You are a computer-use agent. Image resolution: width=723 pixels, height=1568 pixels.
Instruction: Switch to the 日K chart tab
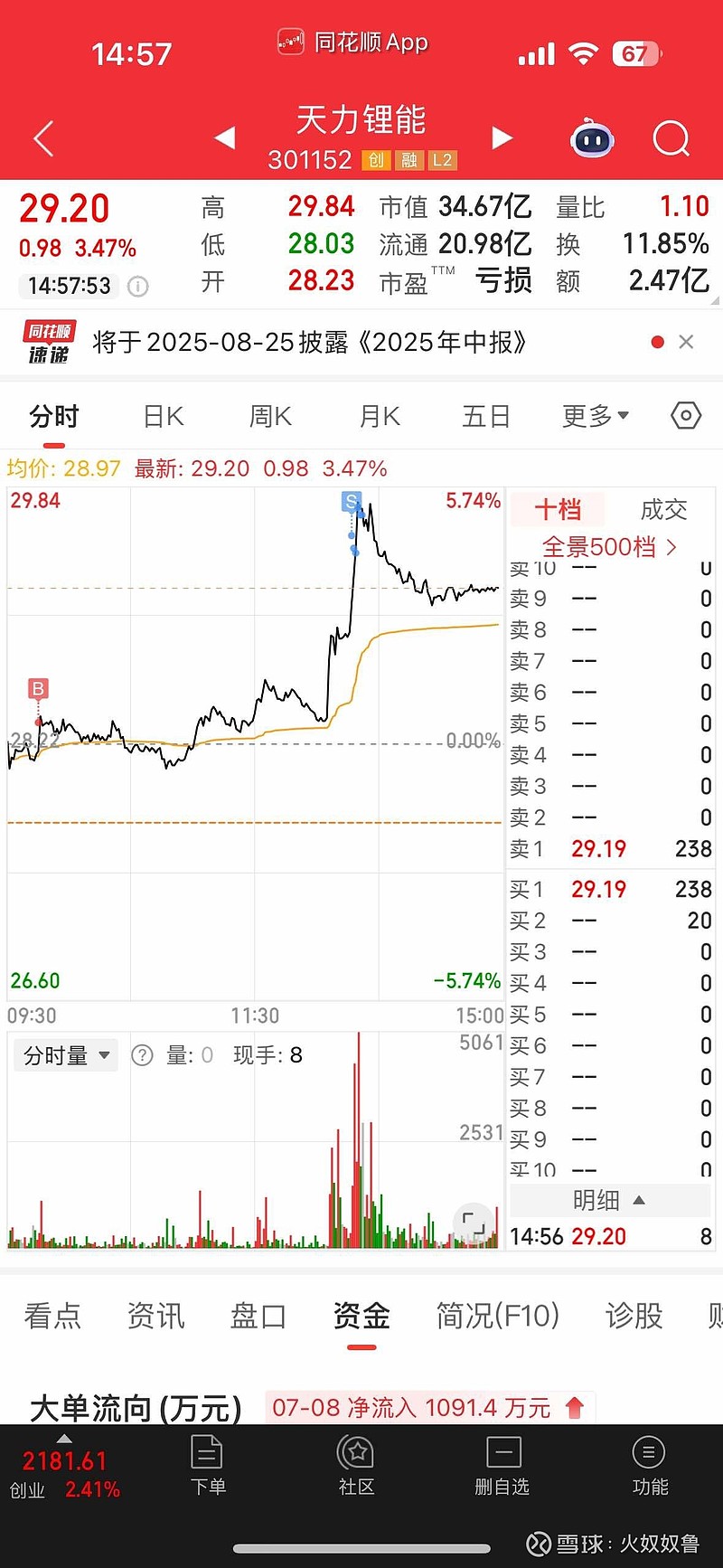tap(164, 416)
